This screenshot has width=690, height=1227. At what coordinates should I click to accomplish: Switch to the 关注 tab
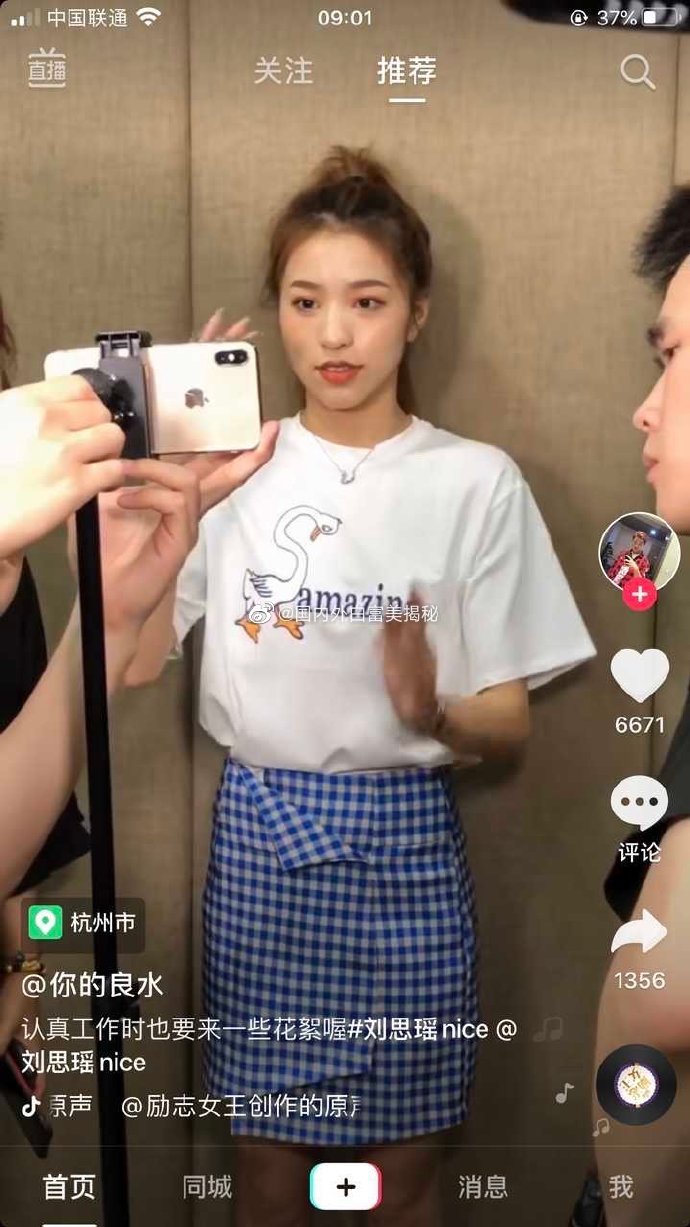pos(283,71)
